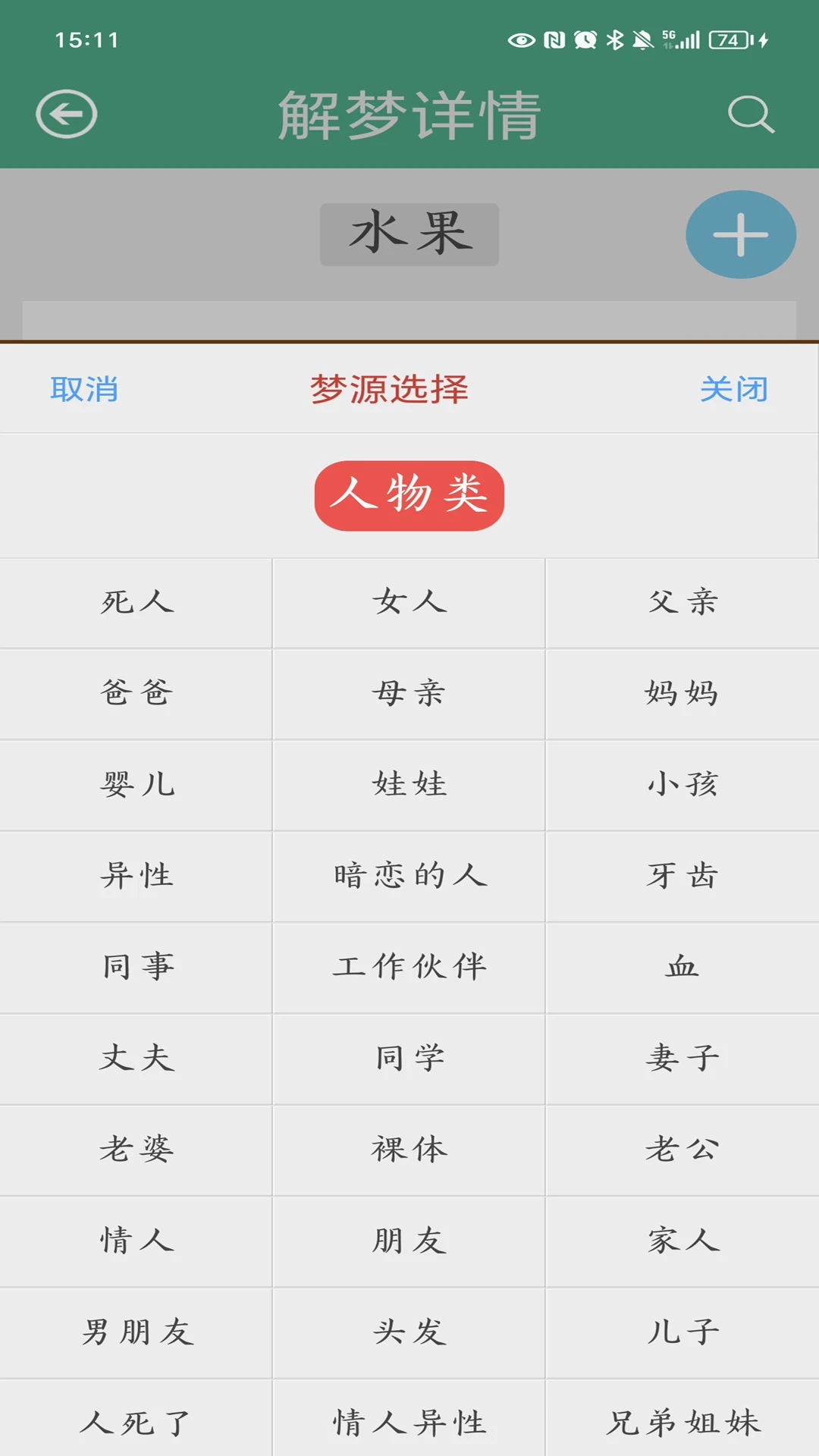Select the 死人 dream keyword
Image resolution: width=819 pixels, height=1456 pixels.
135,603
